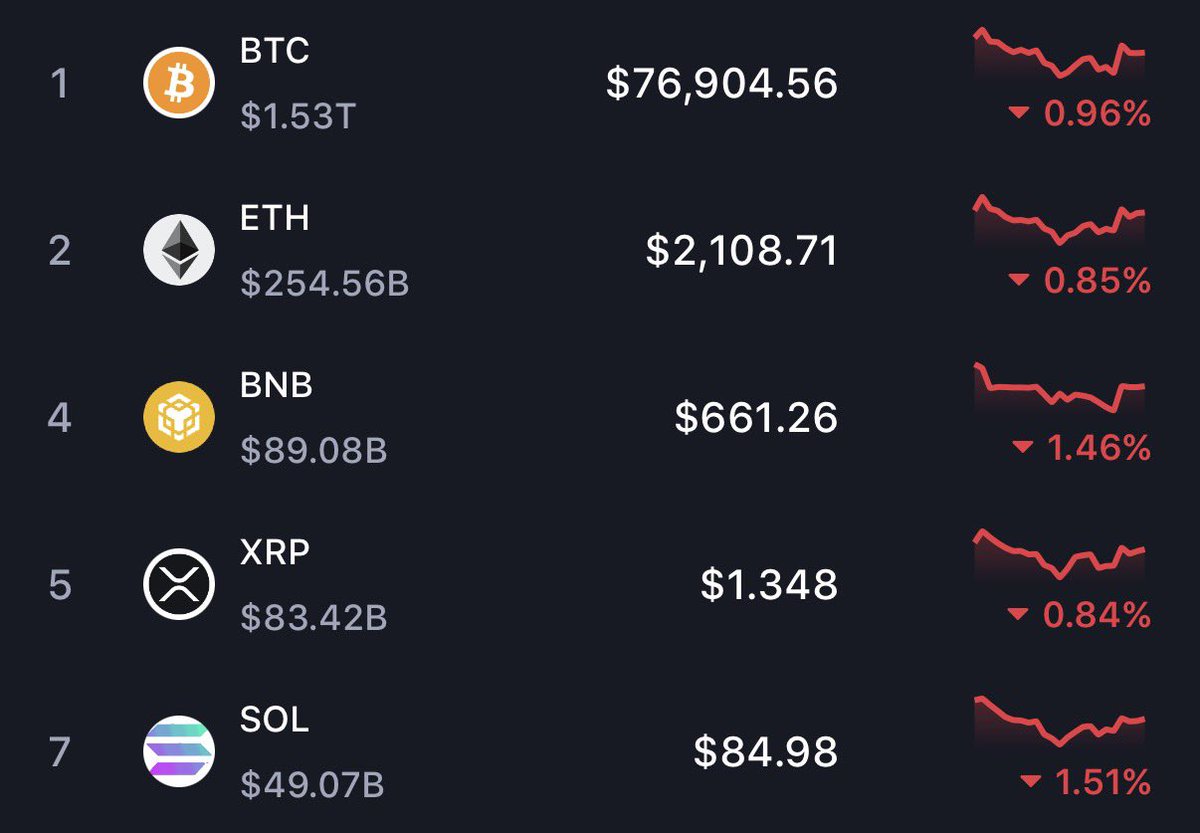Select the BNB row
This screenshot has height=833, width=1200.
pos(600,417)
